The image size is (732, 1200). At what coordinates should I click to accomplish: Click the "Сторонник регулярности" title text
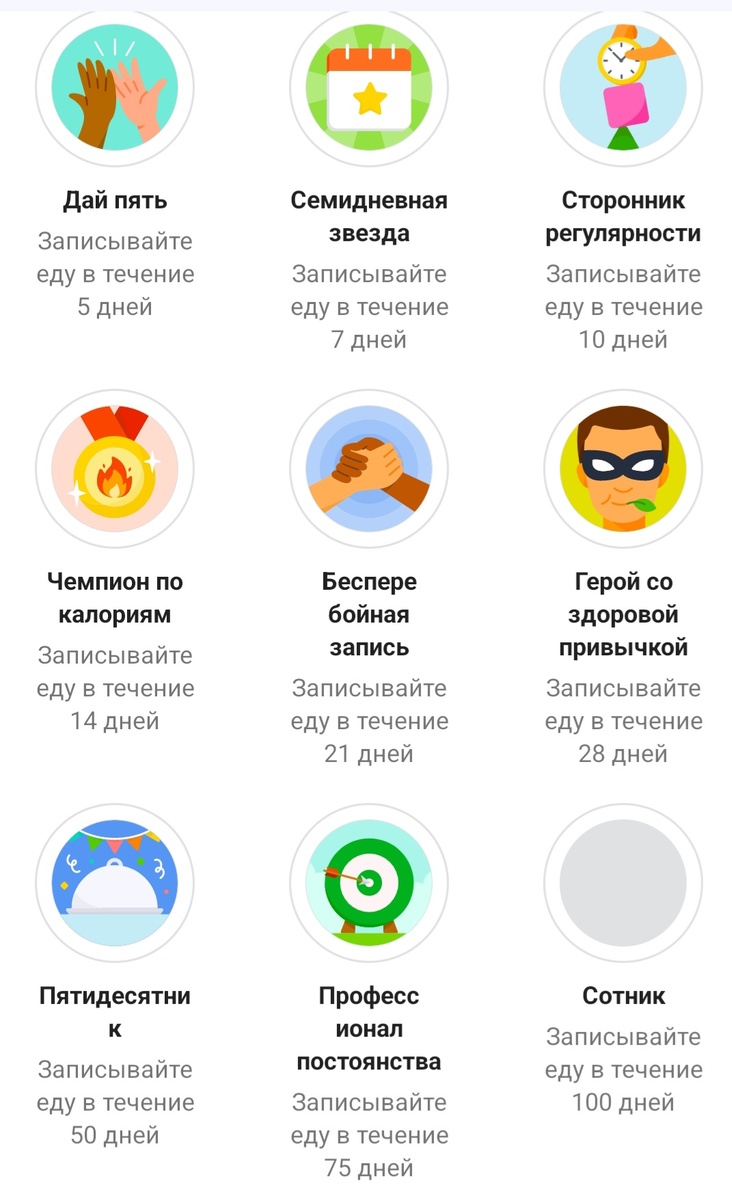(623, 217)
